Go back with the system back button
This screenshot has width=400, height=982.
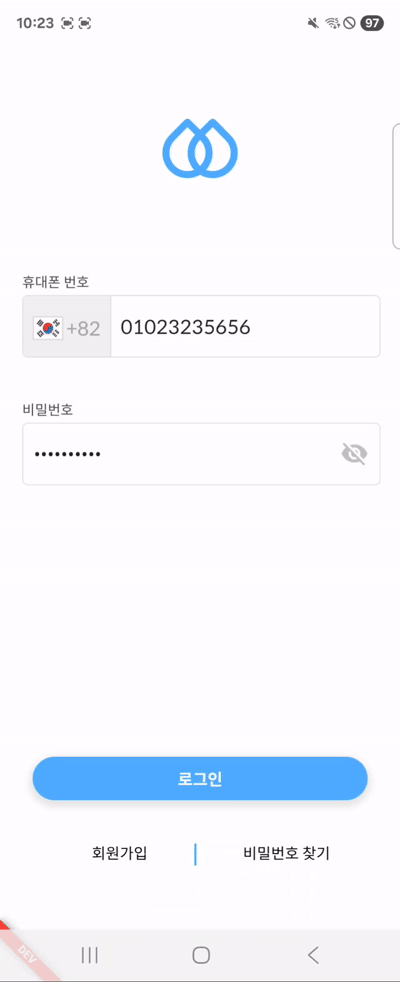click(314, 954)
